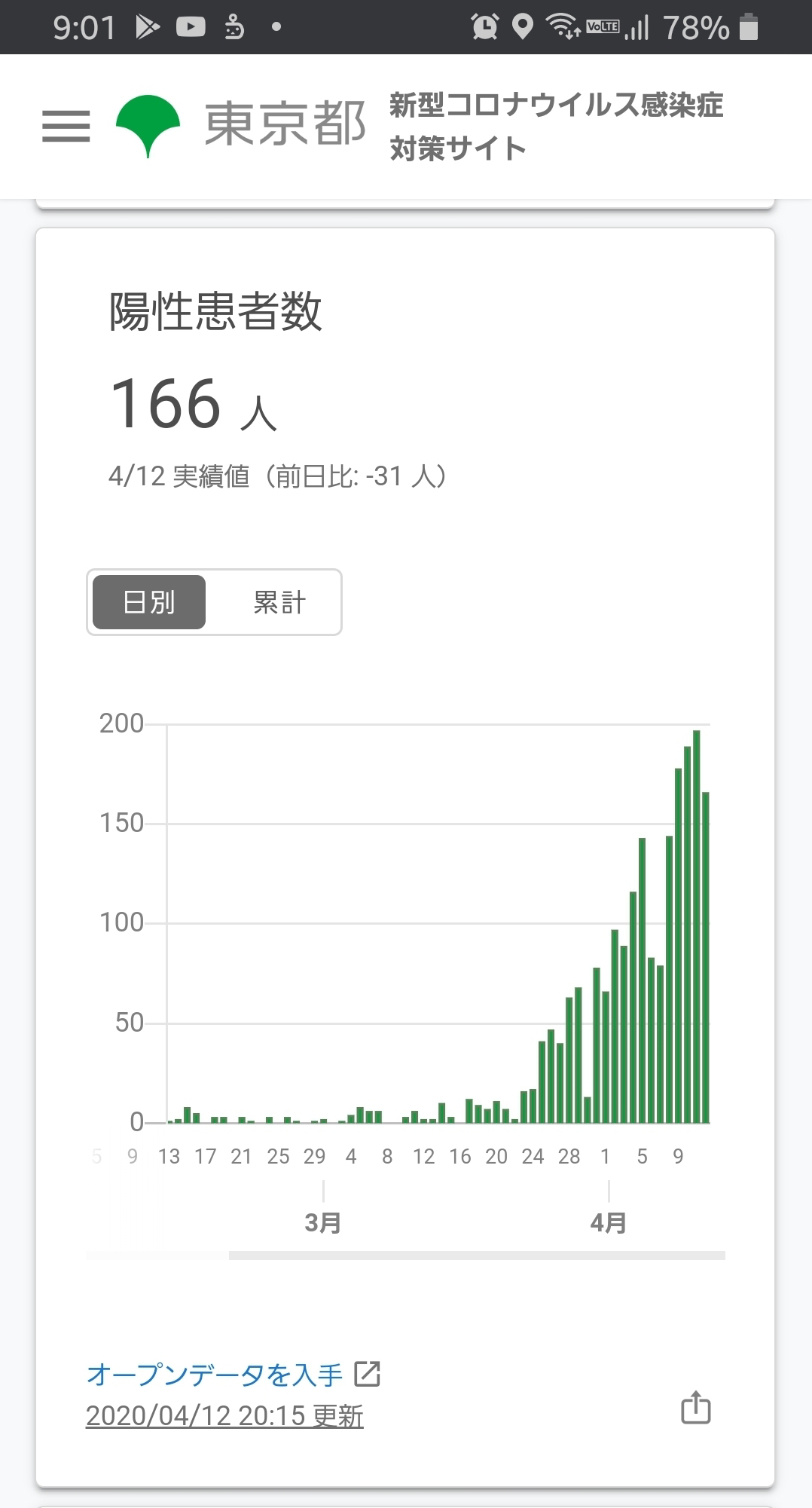Open the 2020/04/12 20:15 更新 permalink
812x1508 pixels.
(224, 1416)
